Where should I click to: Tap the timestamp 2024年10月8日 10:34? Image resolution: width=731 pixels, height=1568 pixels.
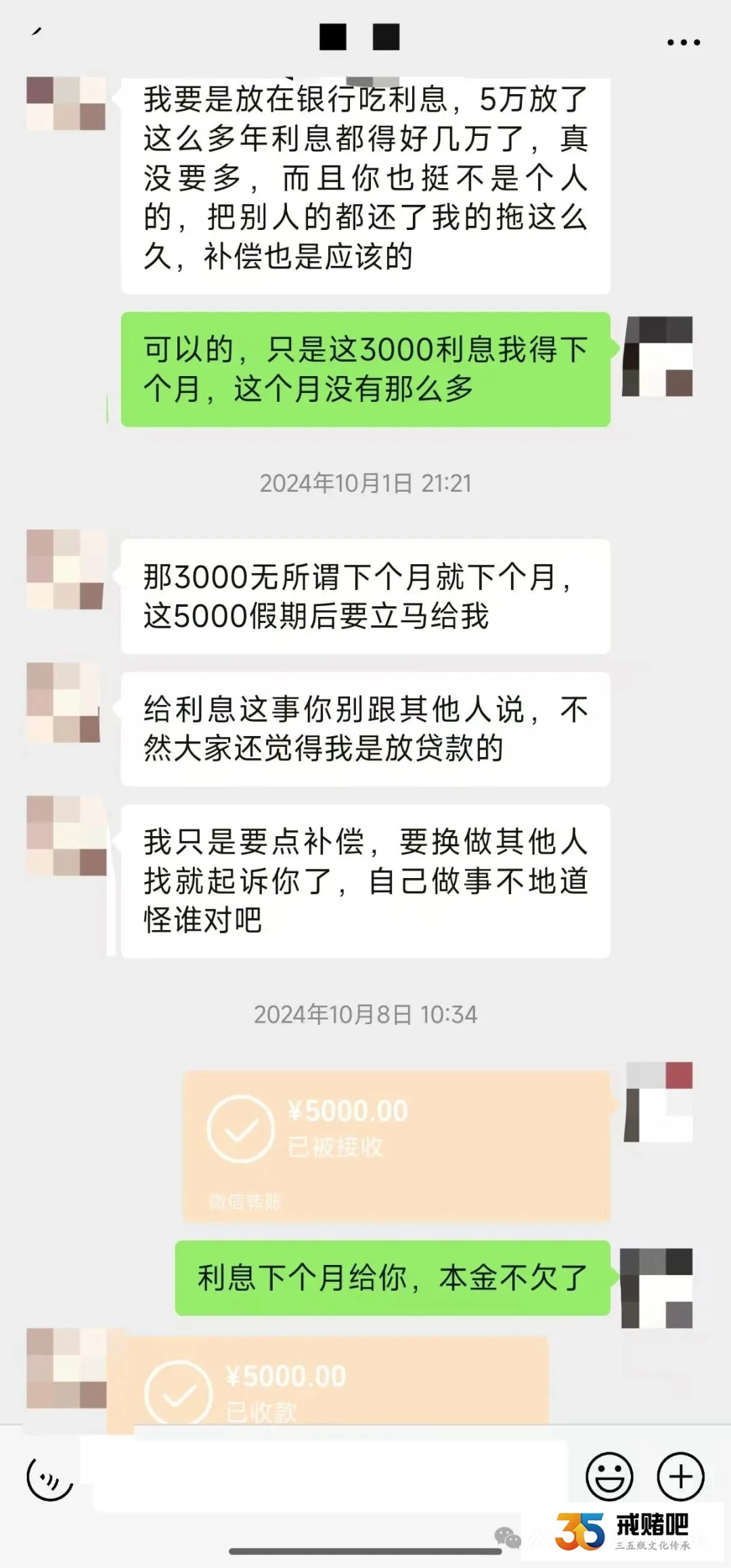(365, 1013)
